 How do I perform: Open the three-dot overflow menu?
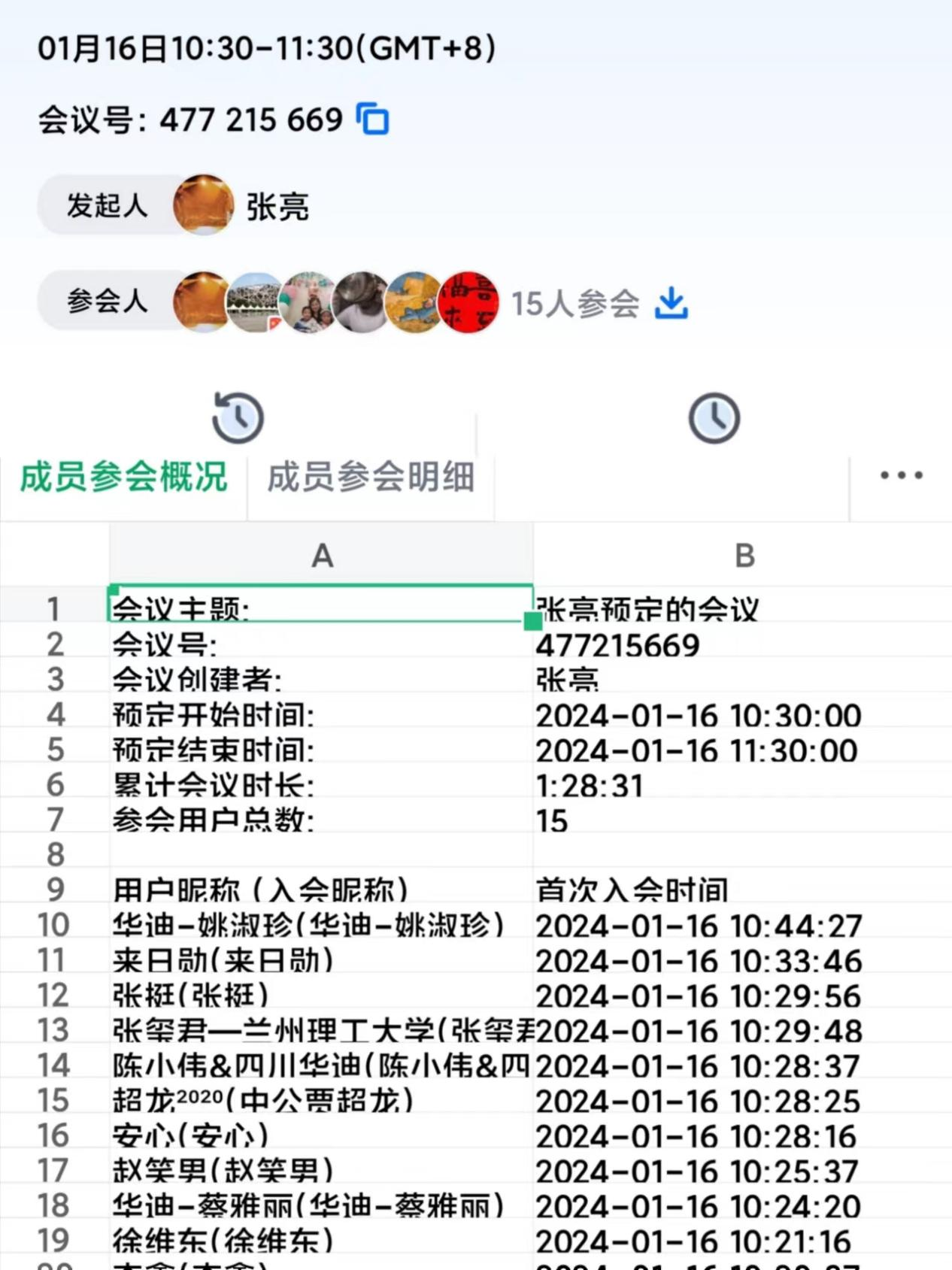pyautogui.click(x=901, y=475)
